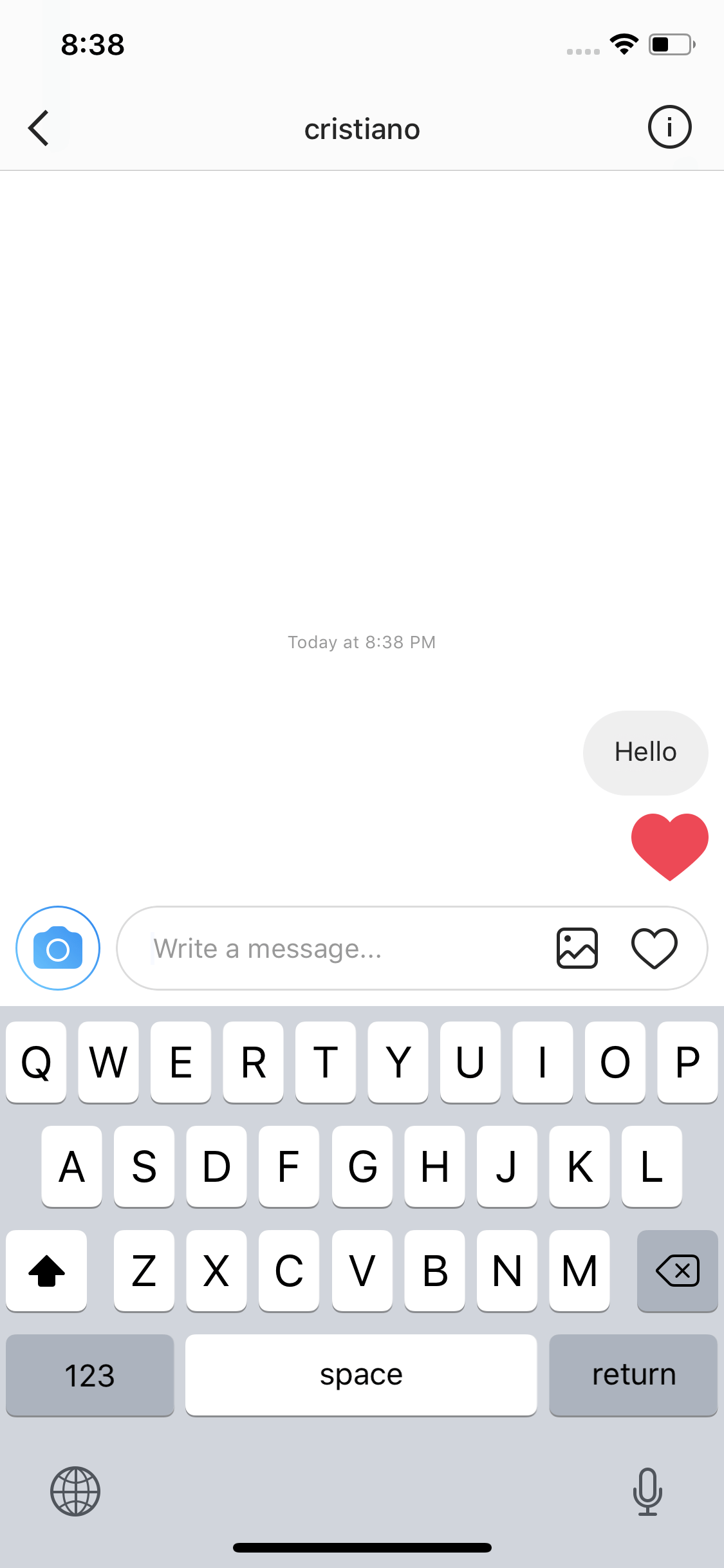Hit the backspace key
This screenshot has width=724, height=1568.
pos(677,1271)
